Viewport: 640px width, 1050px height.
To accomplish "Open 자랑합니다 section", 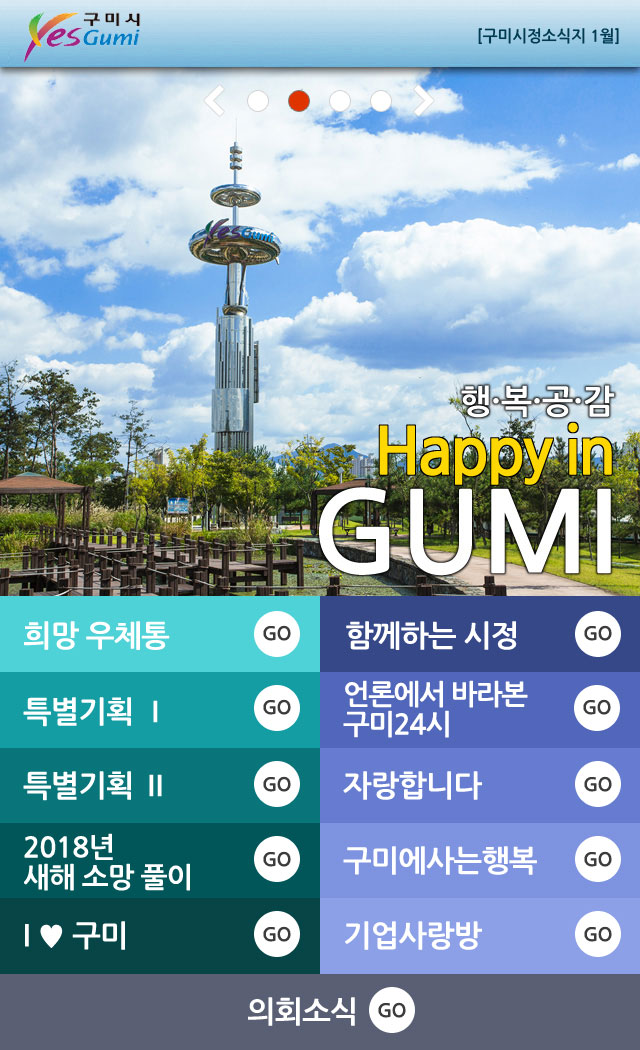I will [x=597, y=785].
